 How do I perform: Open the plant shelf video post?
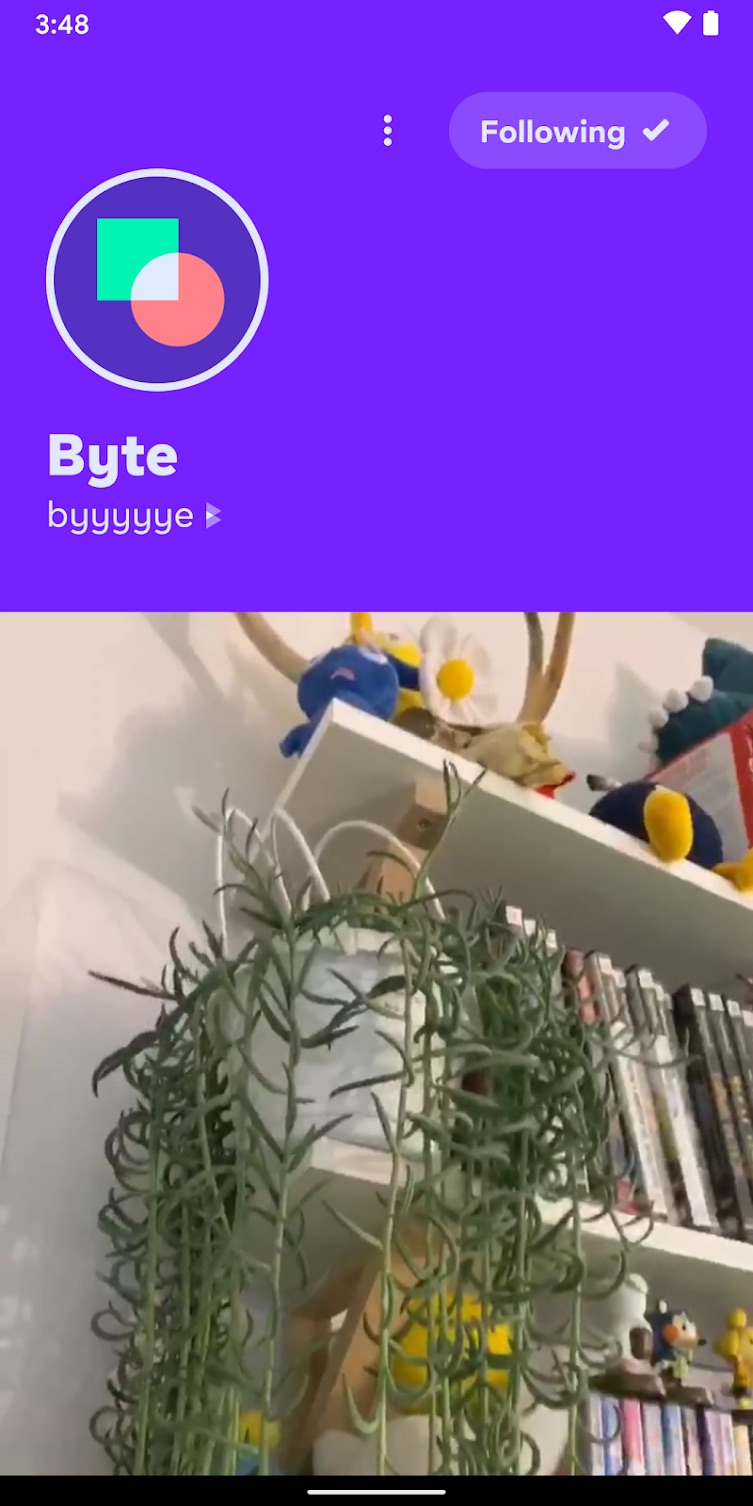[376, 1043]
